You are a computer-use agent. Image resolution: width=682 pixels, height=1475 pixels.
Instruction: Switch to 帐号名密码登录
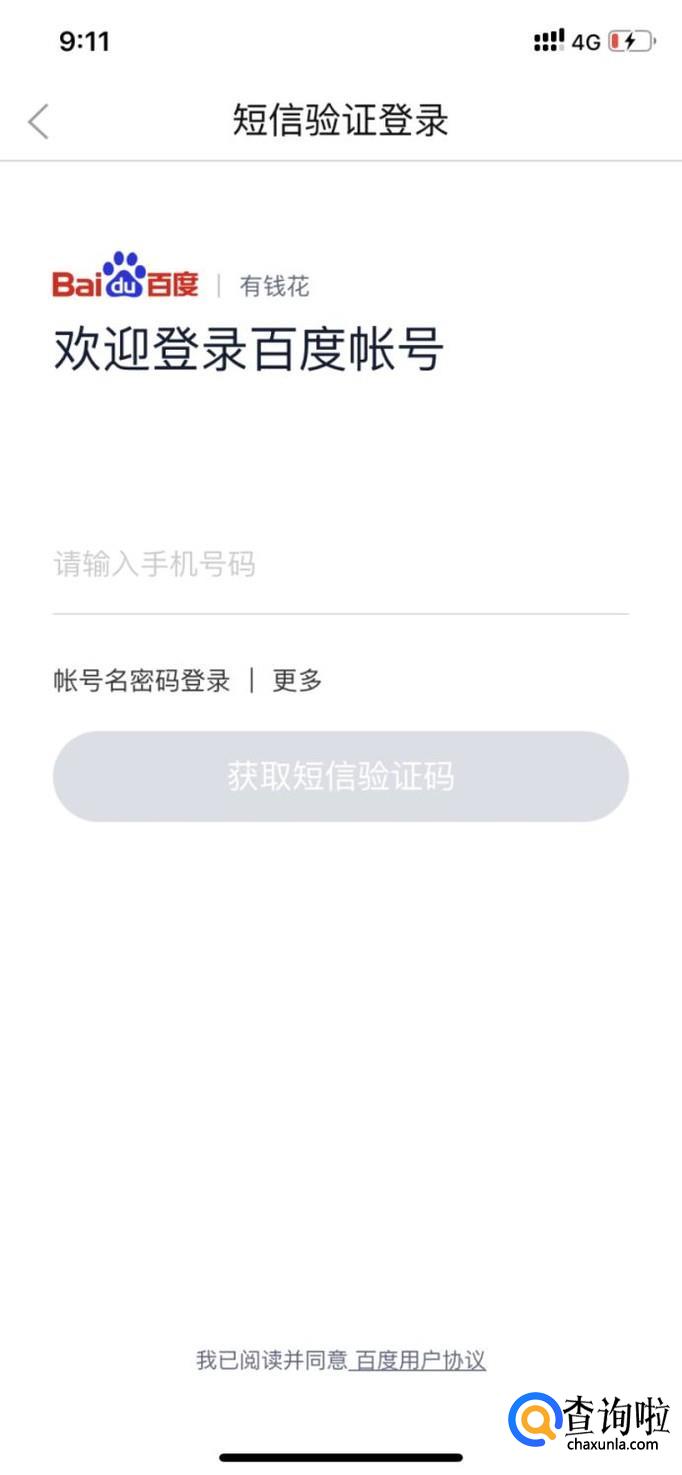(x=142, y=681)
